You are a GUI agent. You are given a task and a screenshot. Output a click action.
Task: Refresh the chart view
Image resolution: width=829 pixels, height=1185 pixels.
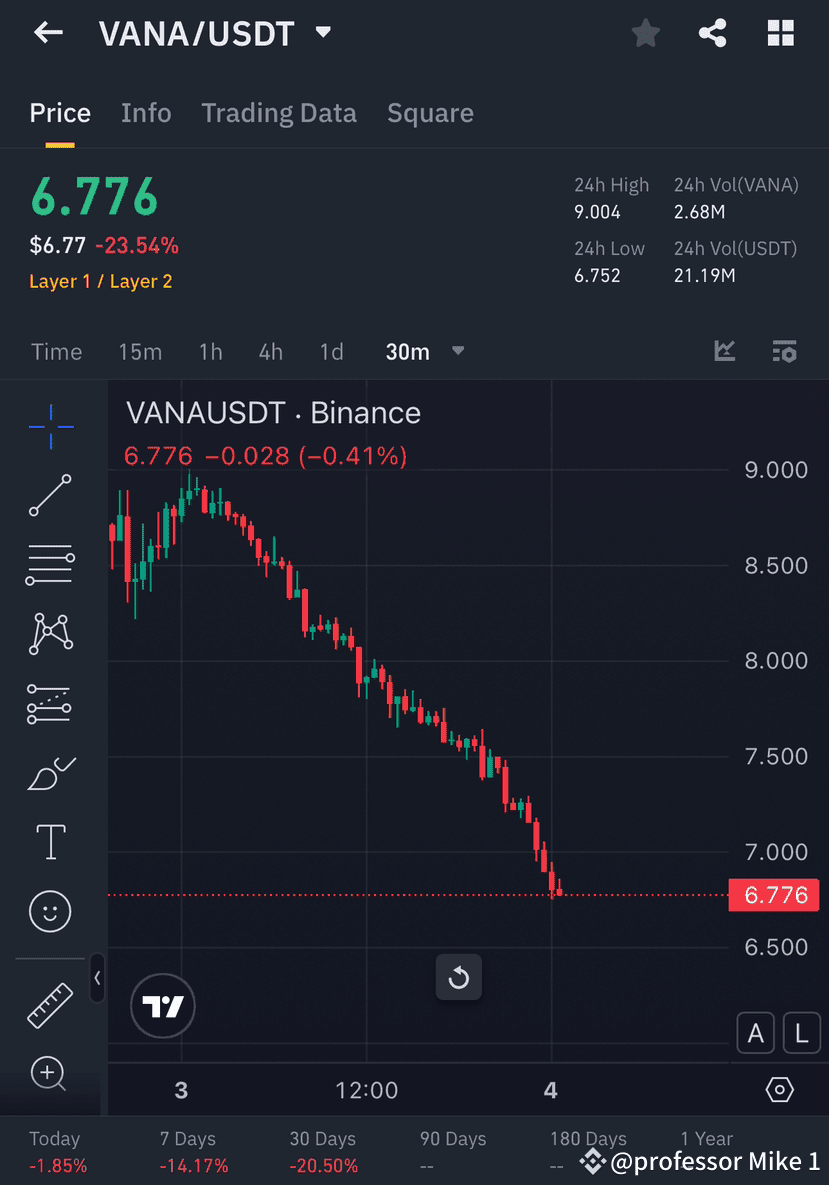point(458,977)
